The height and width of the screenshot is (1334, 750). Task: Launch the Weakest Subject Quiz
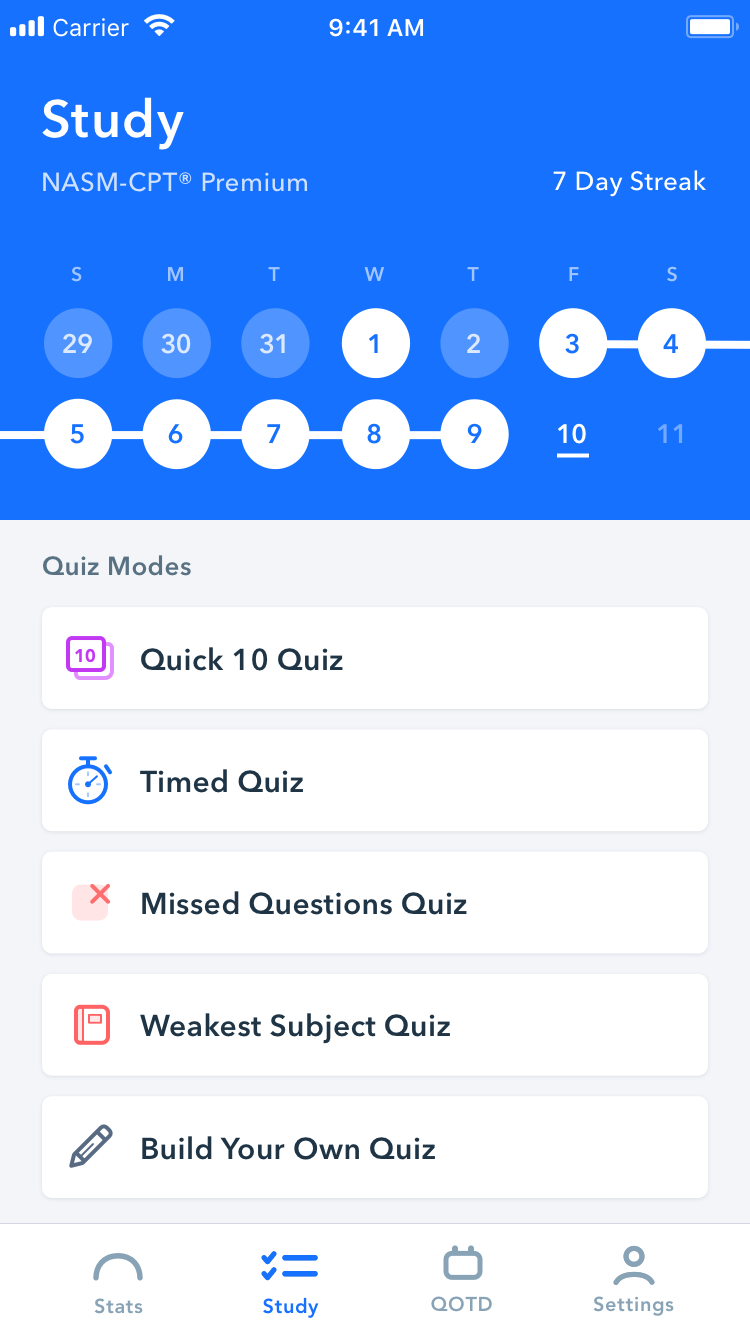[x=374, y=1025]
